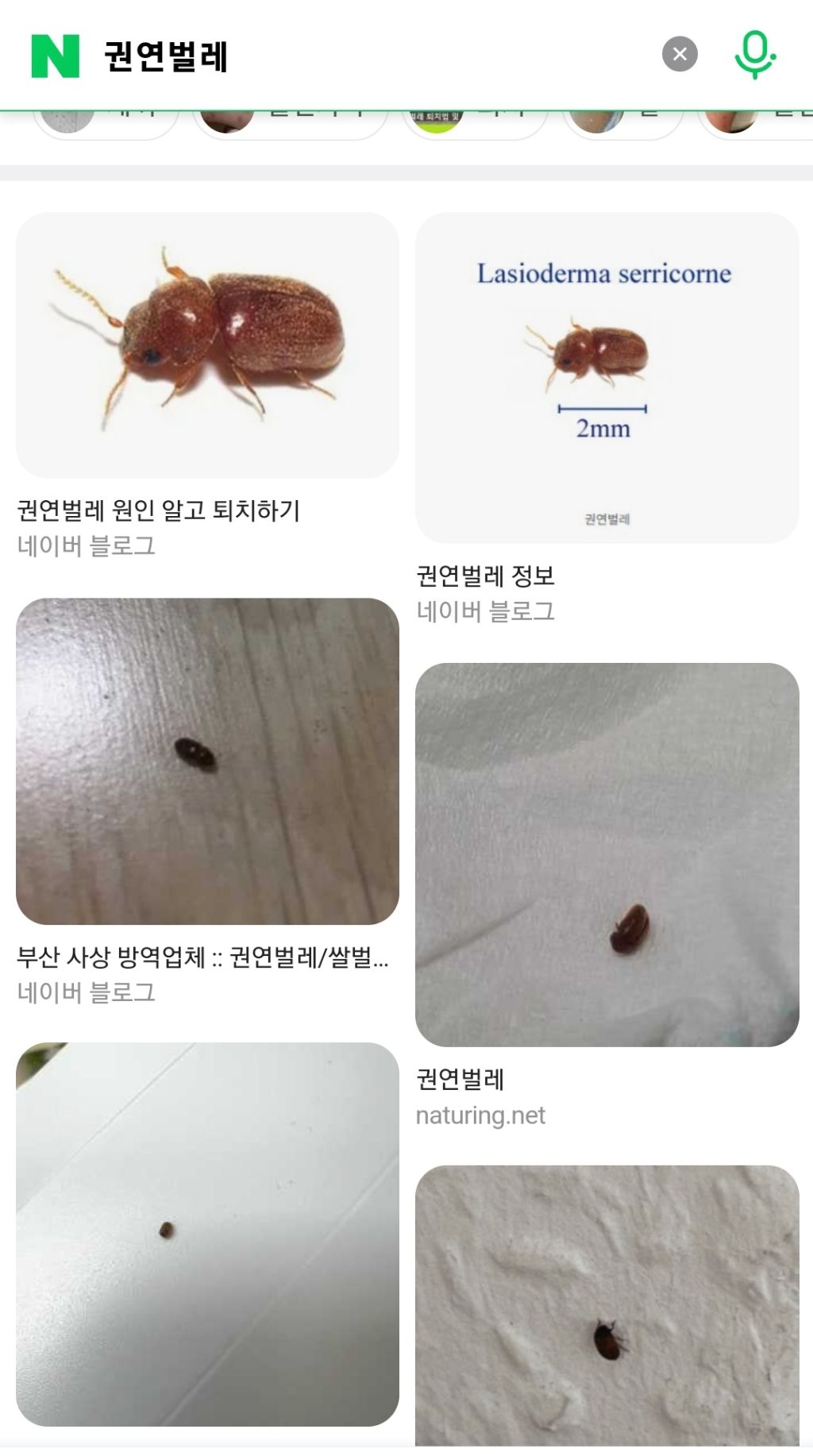Open the naturing.net 권연벌레 image
This screenshot has width=813, height=1456.
607,854
